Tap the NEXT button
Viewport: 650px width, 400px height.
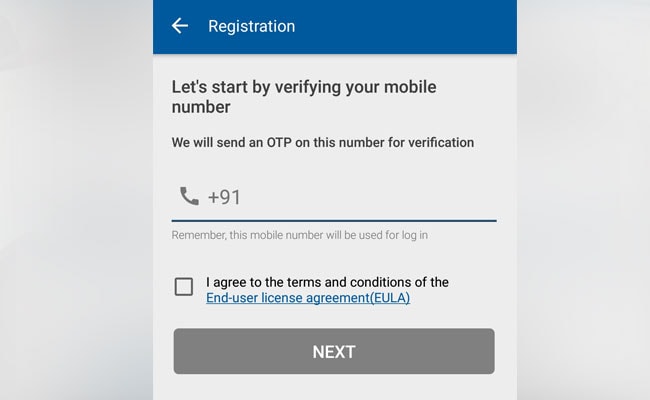coord(334,352)
